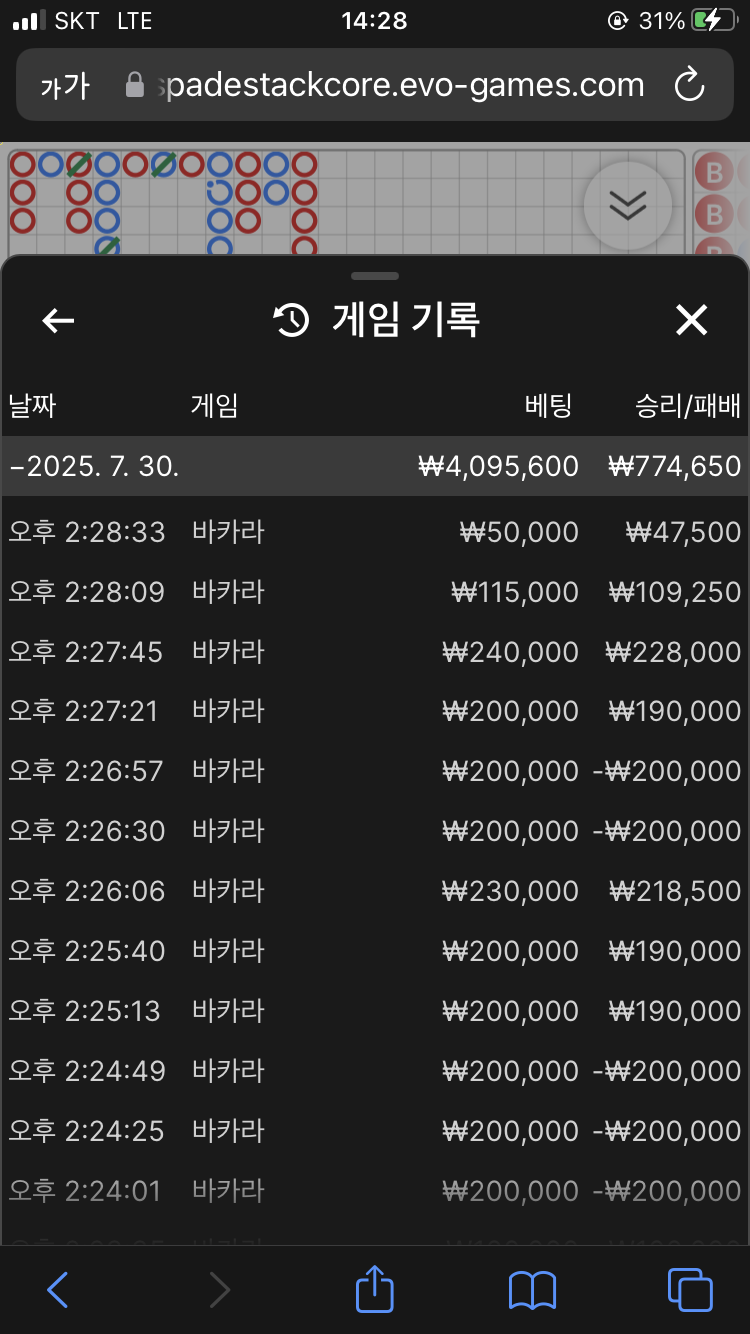Screen dimensions: 750x1334
Task: Open the baccarat round at 2:28:33
Action: pyautogui.click(x=374, y=531)
